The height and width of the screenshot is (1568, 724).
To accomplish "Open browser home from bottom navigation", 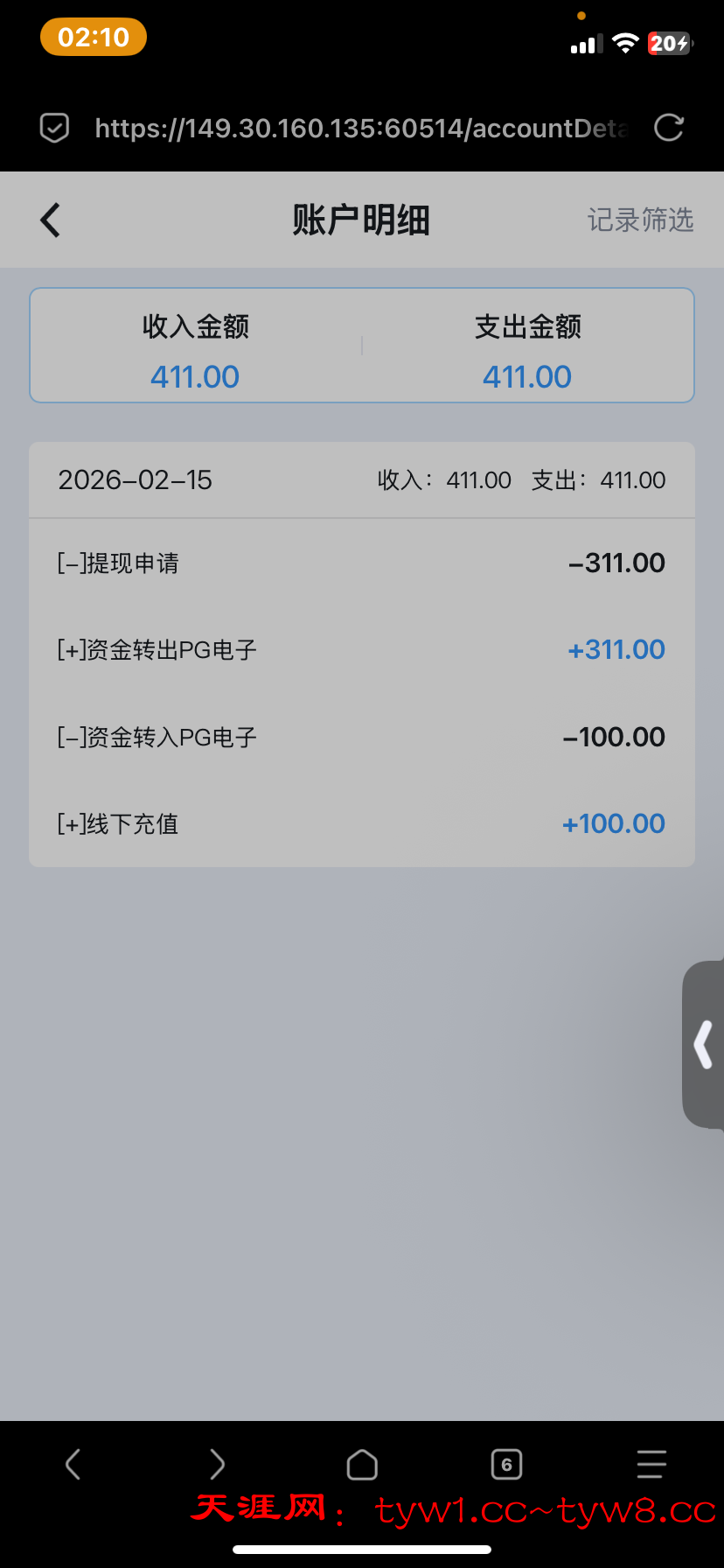I will (x=361, y=1464).
